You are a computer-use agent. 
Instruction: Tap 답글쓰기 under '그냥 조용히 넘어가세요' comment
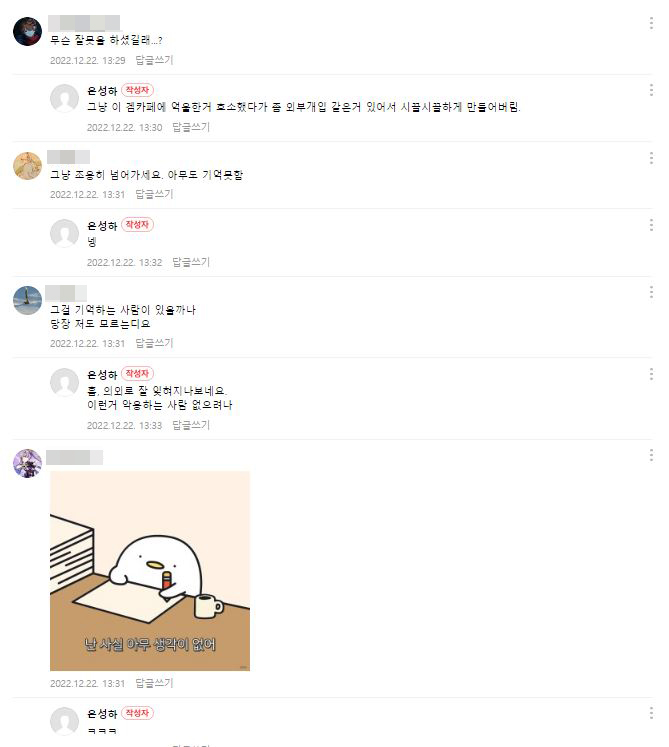point(154,194)
